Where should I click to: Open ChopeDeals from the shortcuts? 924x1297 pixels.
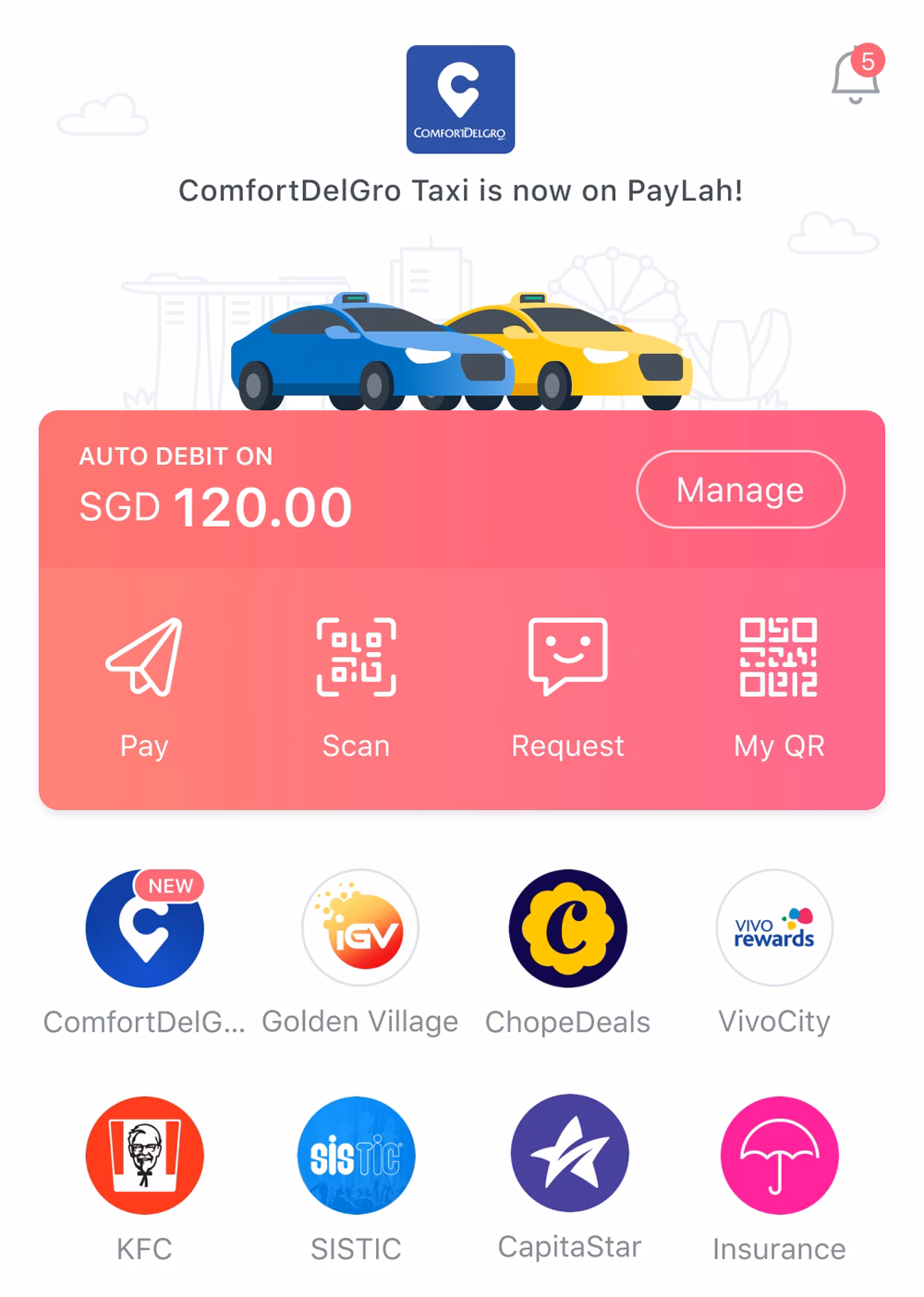[567, 929]
